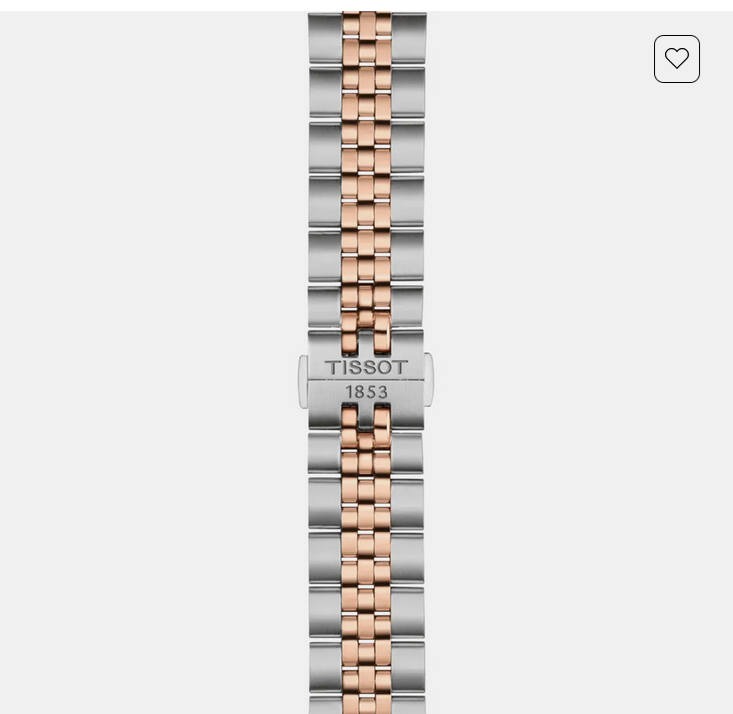
Task: Add this Tissot watch to wishlist
Action: coord(677,59)
